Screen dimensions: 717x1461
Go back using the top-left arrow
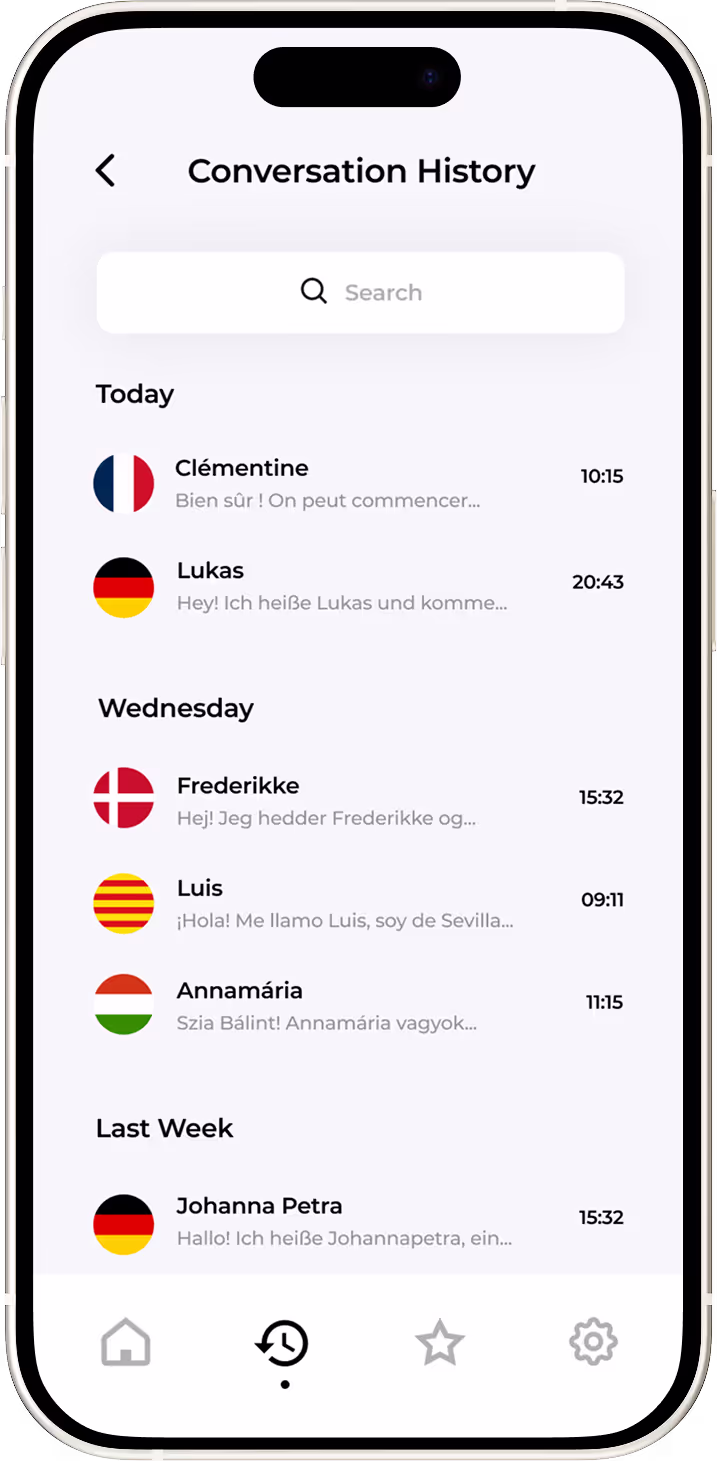click(106, 171)
